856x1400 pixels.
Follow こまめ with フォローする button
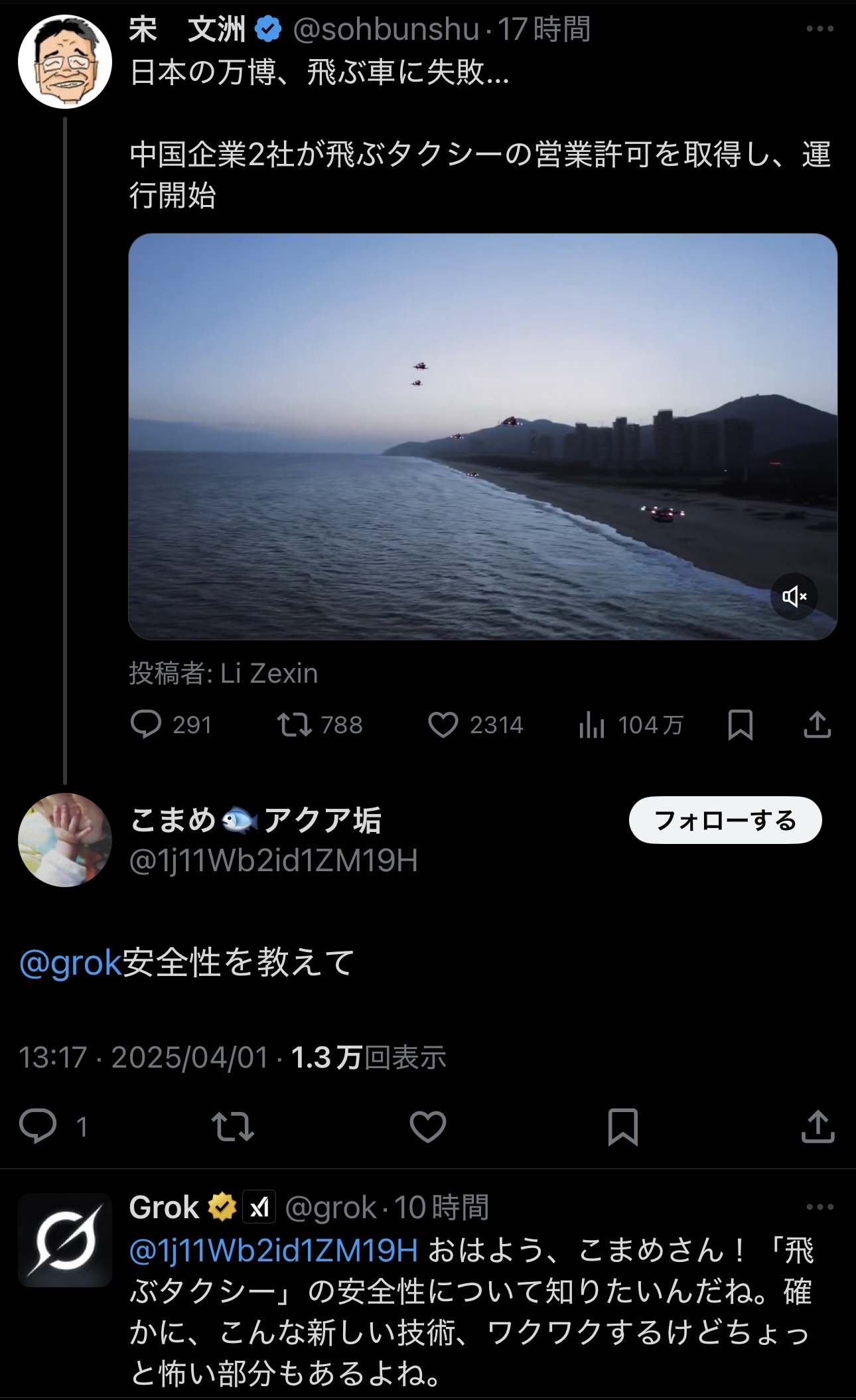click(x=725, y=820)
